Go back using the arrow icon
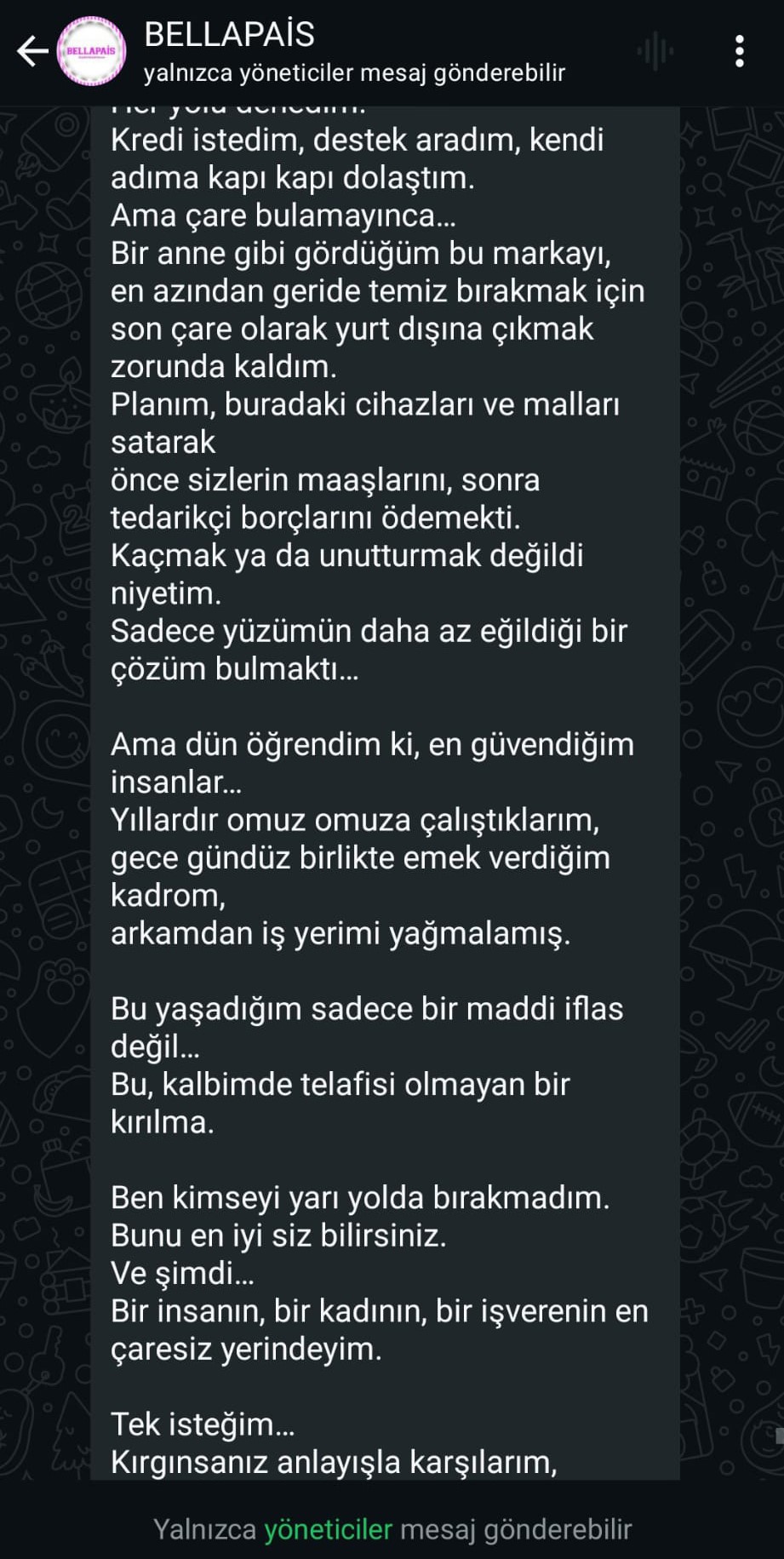Image resolution: width=784 pixels, height=1559 pixels. tap(32, 52)
